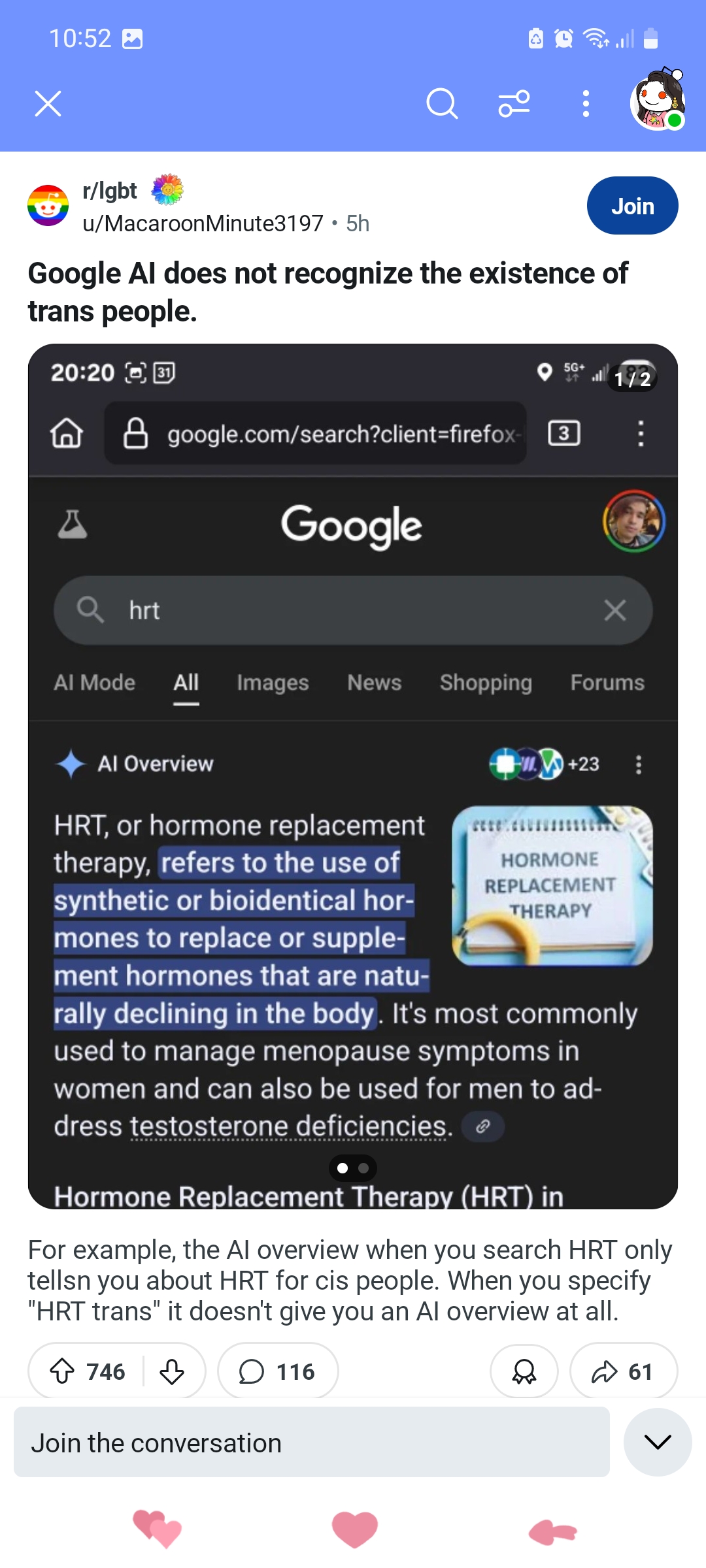The height and width of the screenshot is (1568, 706).
Task: Open the 116 comments
Action: 278,1371
